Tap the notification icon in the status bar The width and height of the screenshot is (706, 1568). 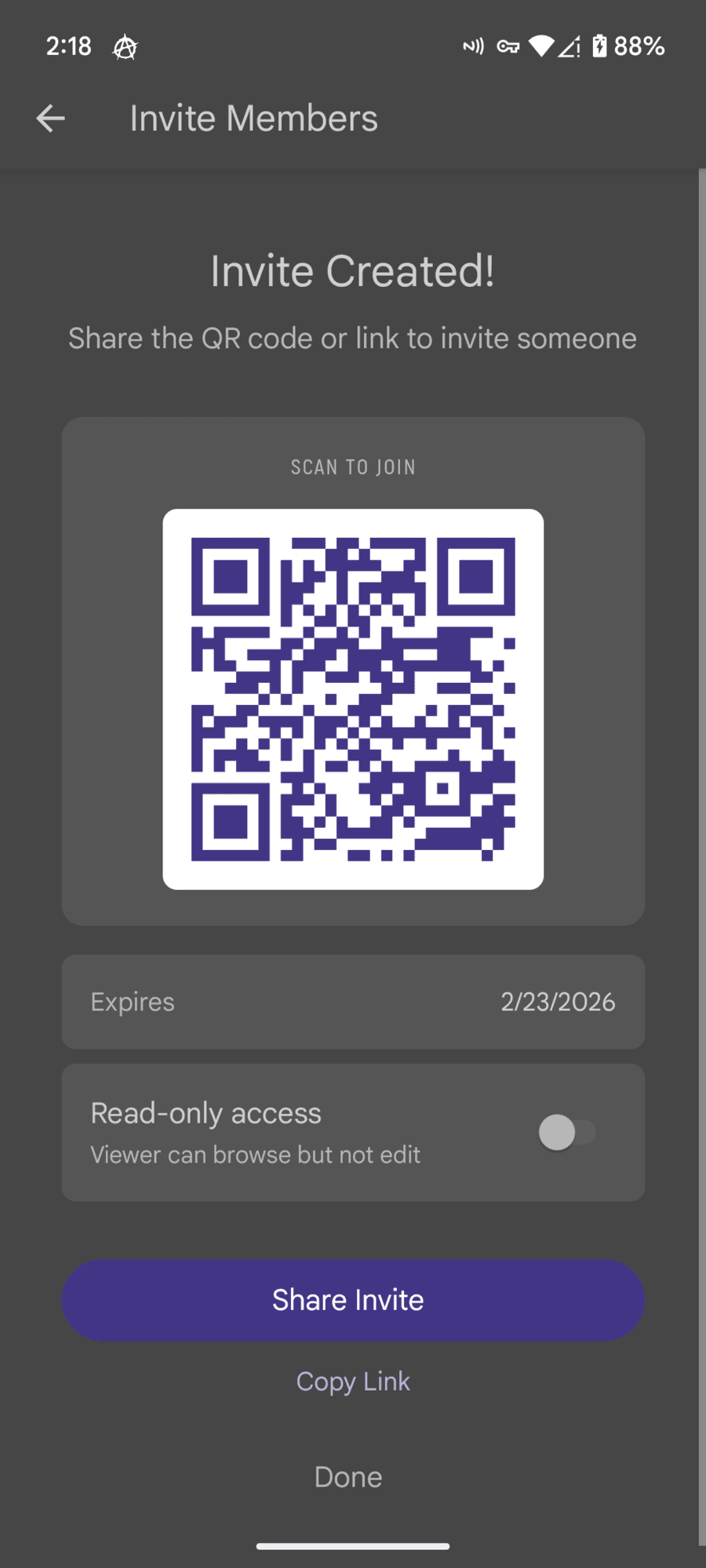coord(126,46)
